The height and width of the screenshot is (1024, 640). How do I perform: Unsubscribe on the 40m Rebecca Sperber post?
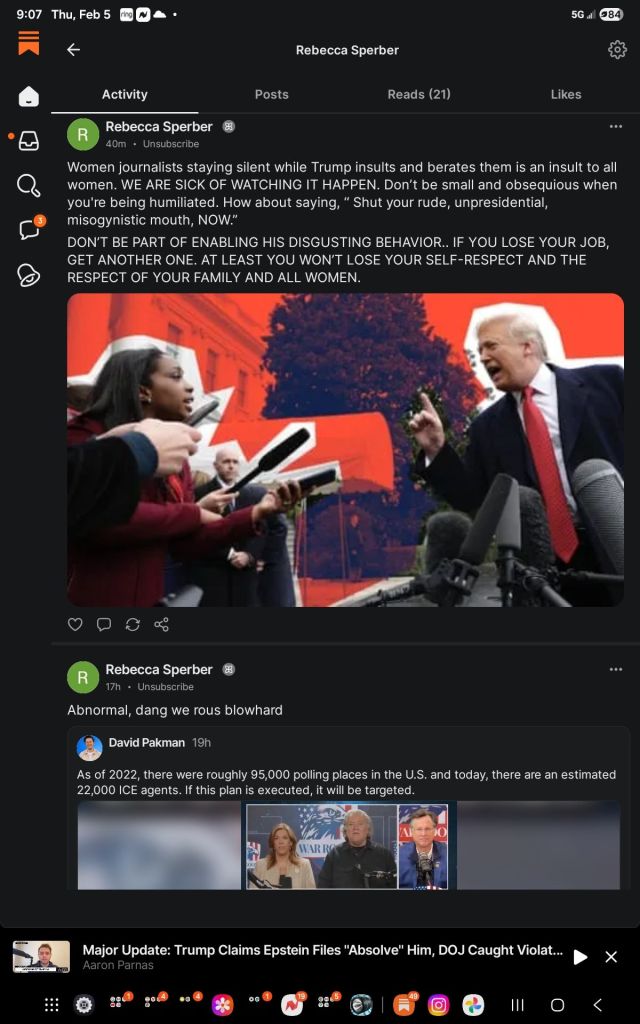click(170, 144)
